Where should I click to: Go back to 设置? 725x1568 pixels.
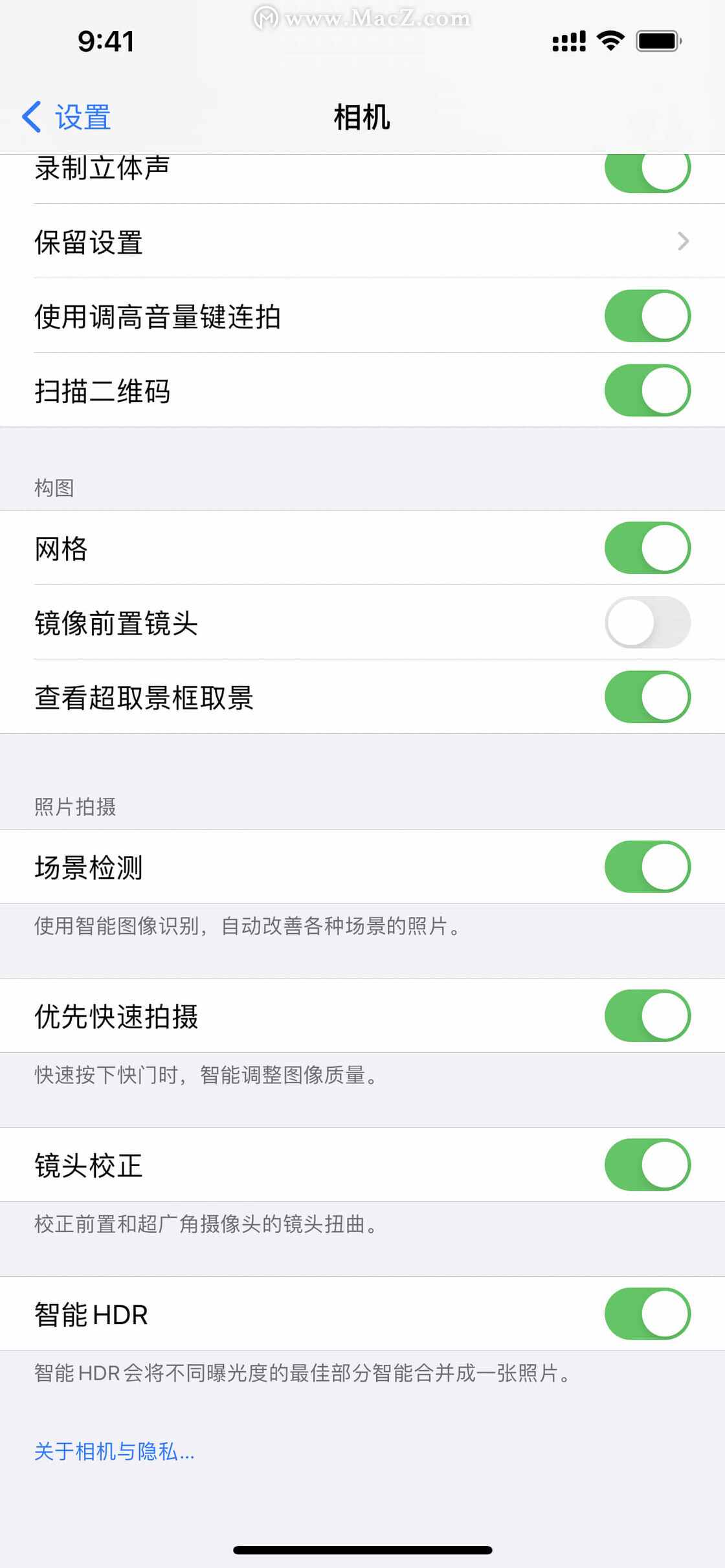pos(66,117)
